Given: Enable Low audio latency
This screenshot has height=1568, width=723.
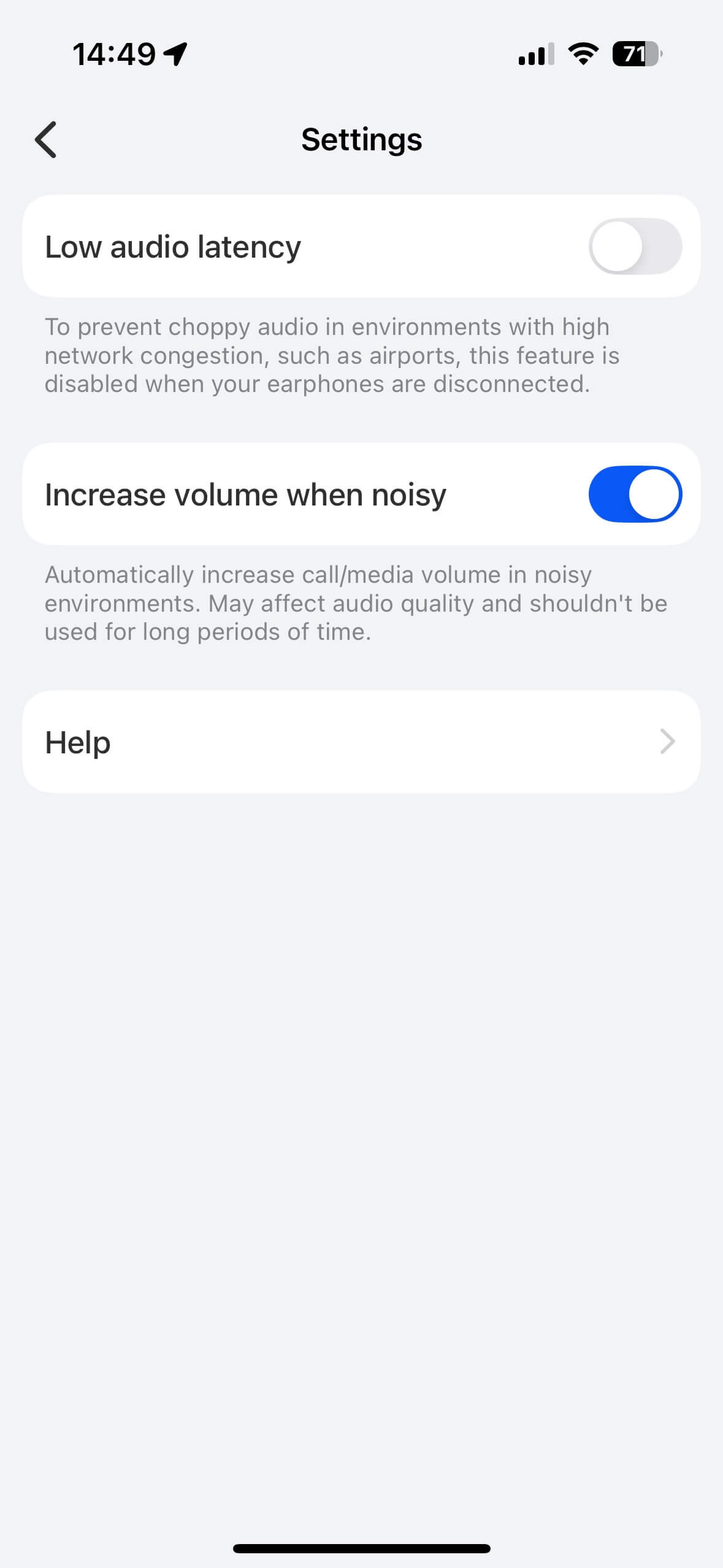Looking at the screenshot, I should 635,247.
